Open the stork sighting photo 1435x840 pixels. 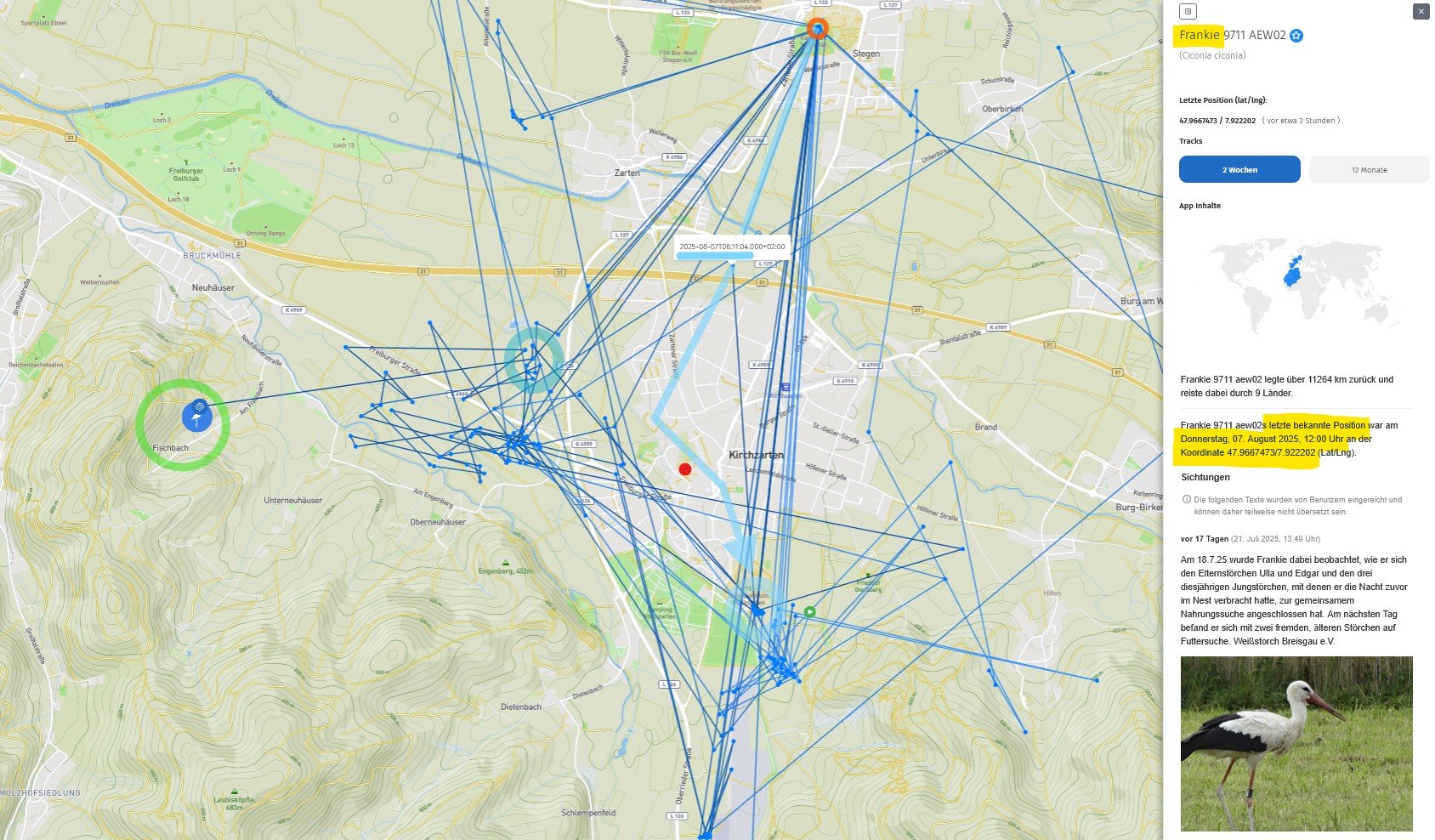pos(1296,743)
